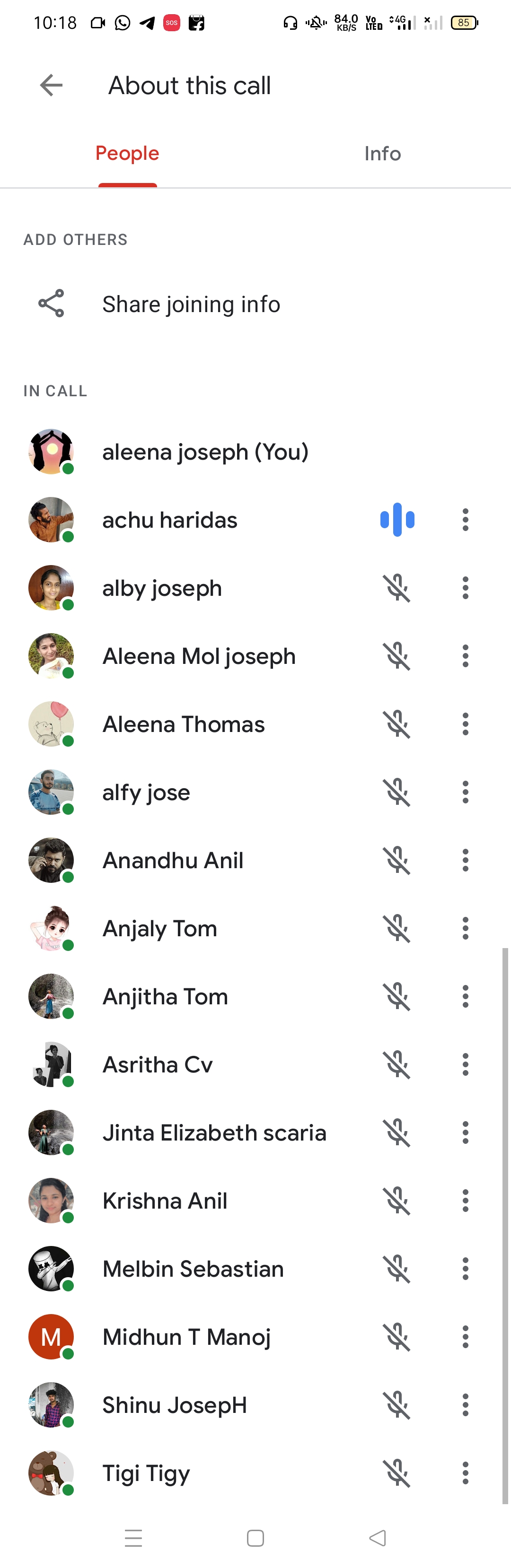Switch to the Info tab
Image resolution: width=511 pixels, height=1568 pixels.
tap(382, 153)
